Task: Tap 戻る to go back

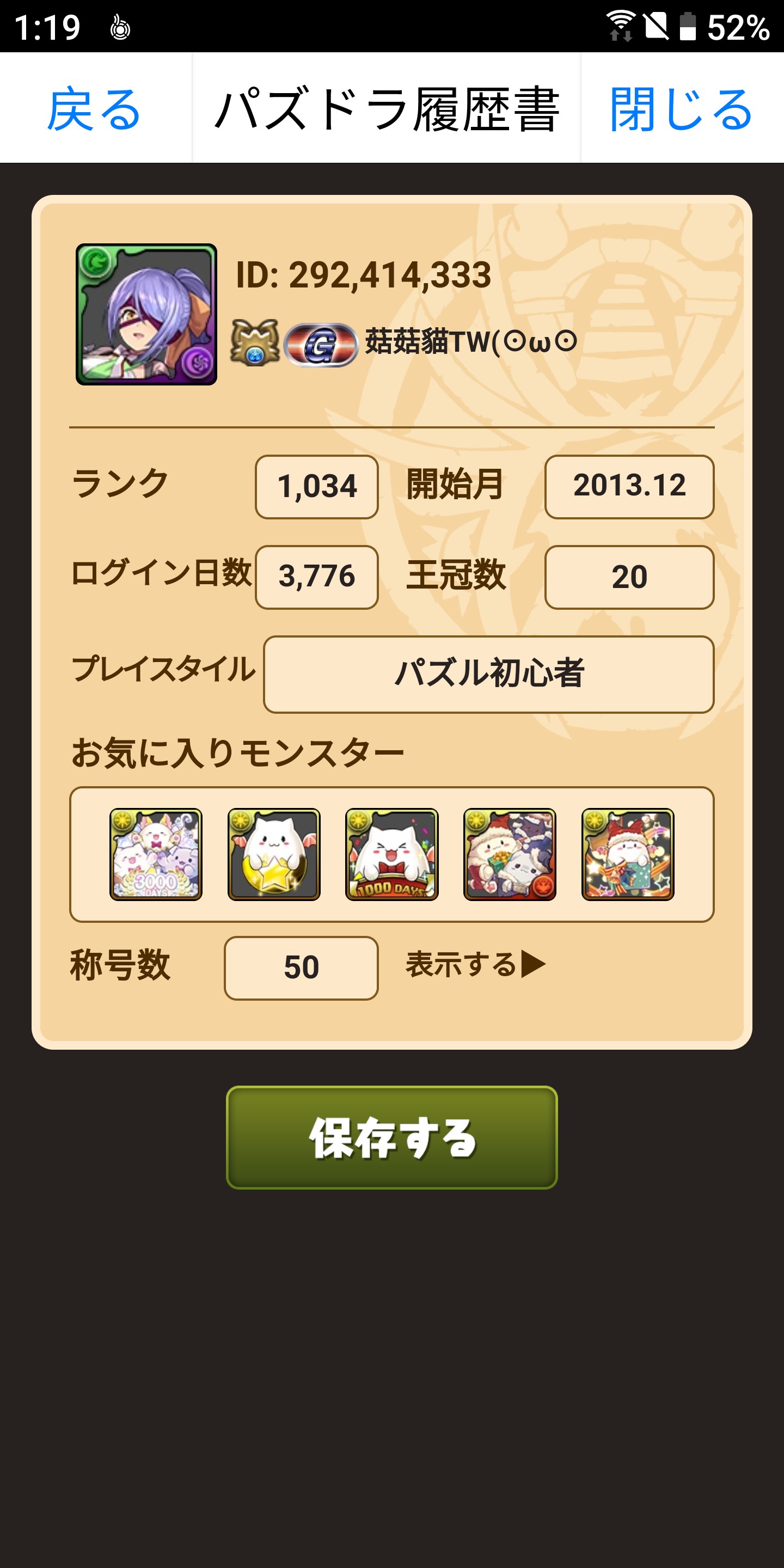Action: [x=95, y=109]
